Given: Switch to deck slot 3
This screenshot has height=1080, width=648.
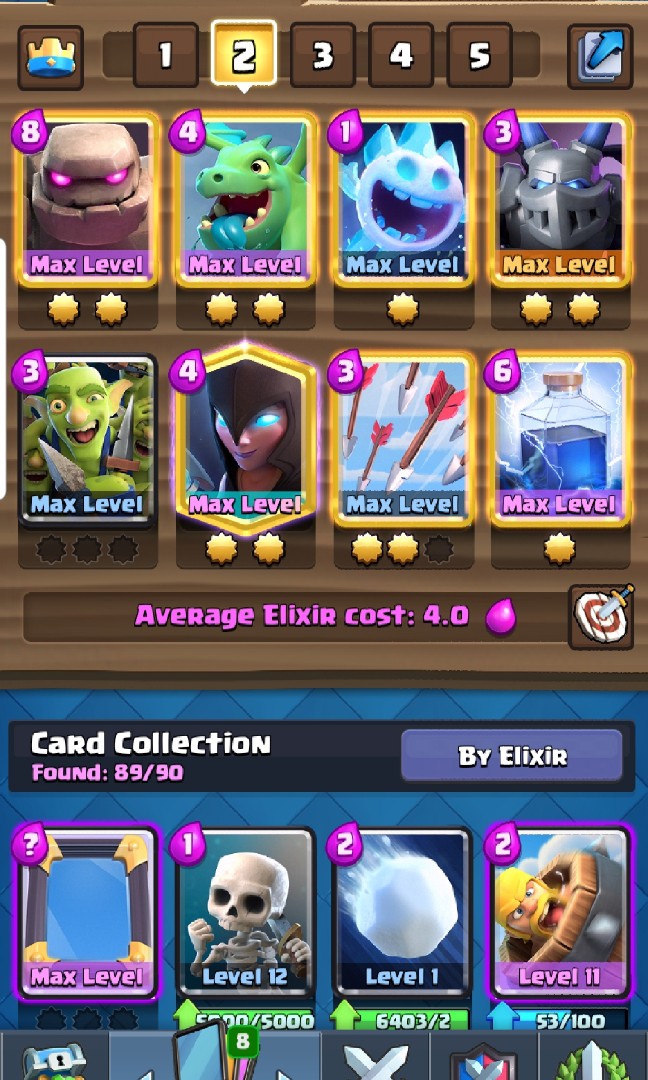Looking at the screenshot, I should point(322,56).
